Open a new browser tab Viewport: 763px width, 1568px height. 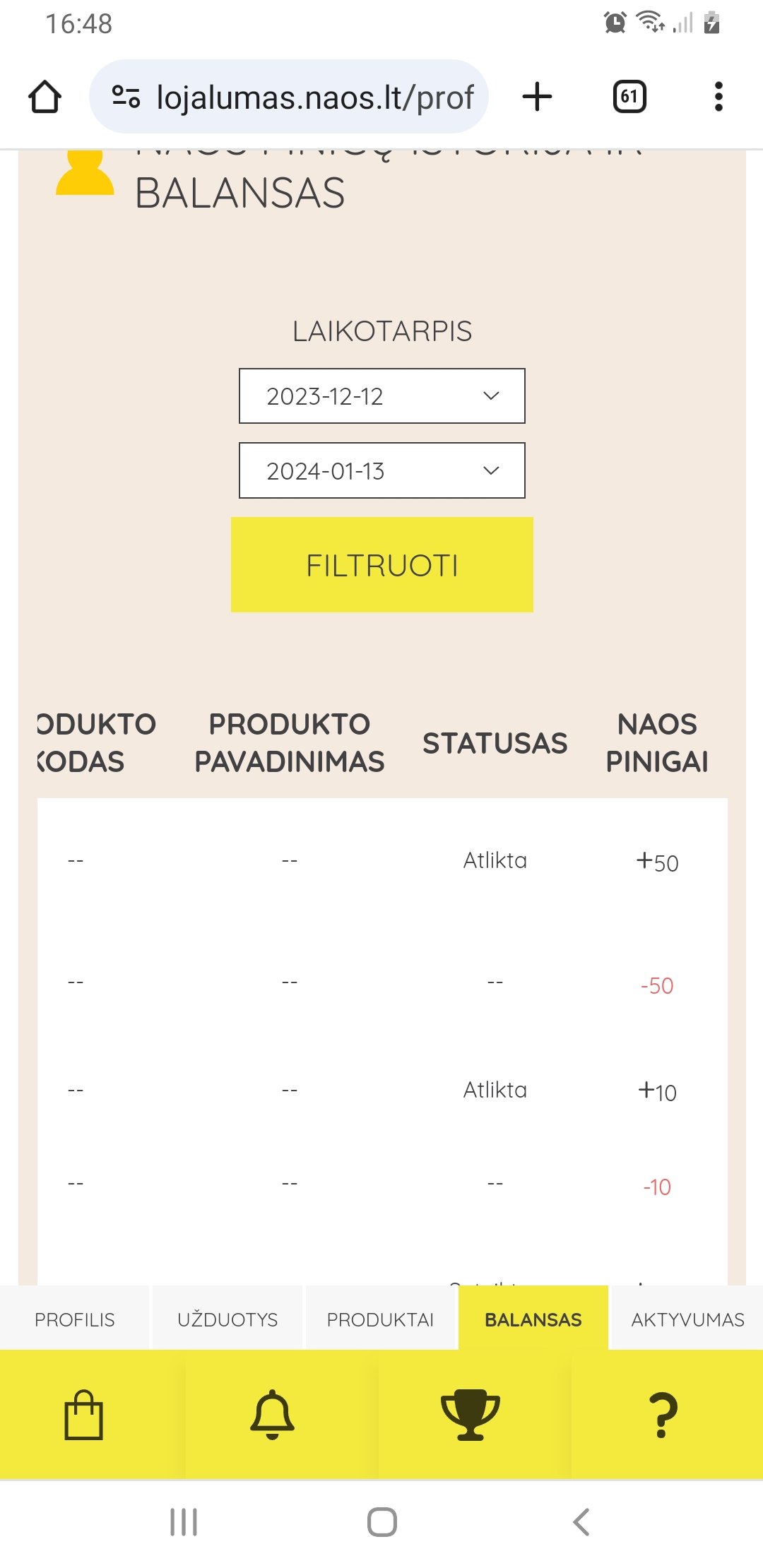click(537, 97)
